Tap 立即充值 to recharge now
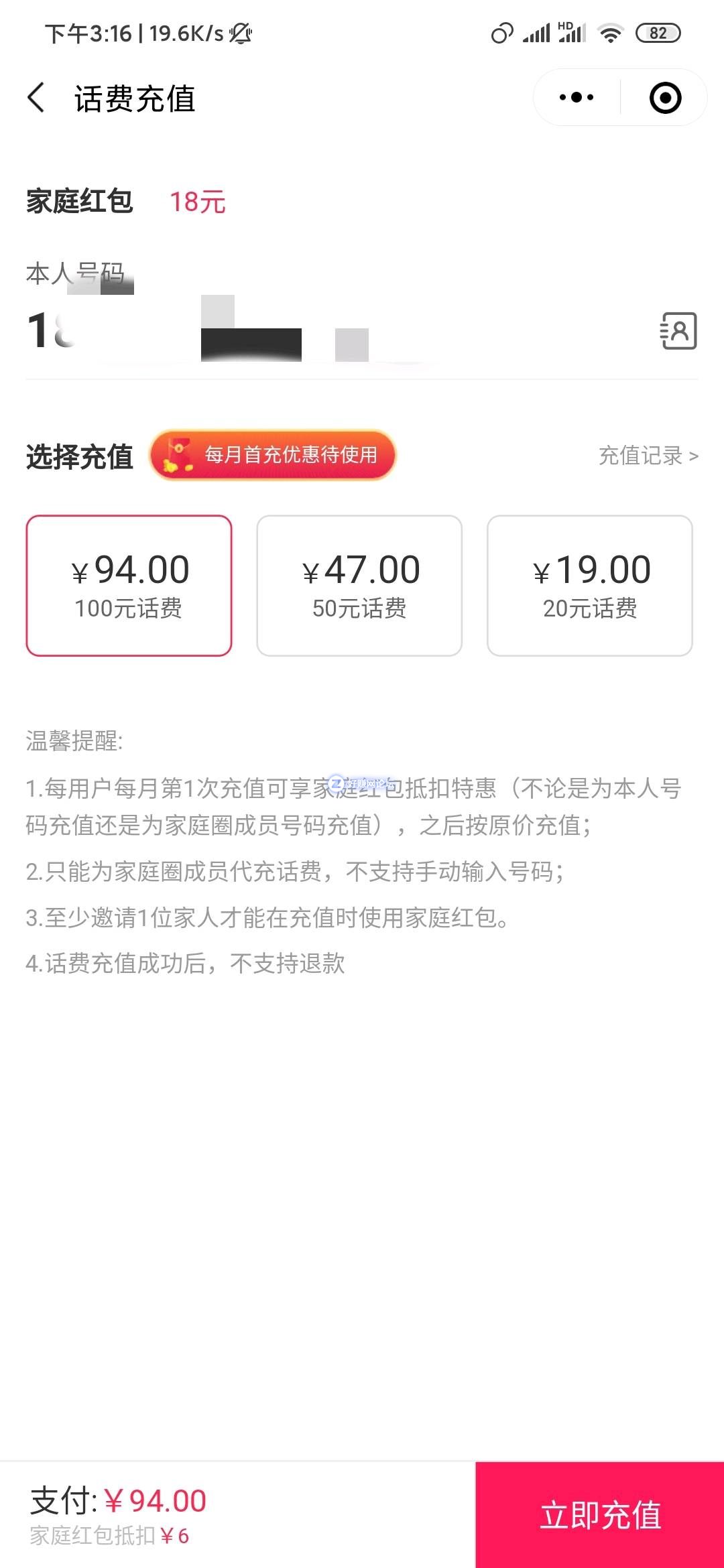This screenshot has width=724, height=1568. click(x=600, y=1514)
